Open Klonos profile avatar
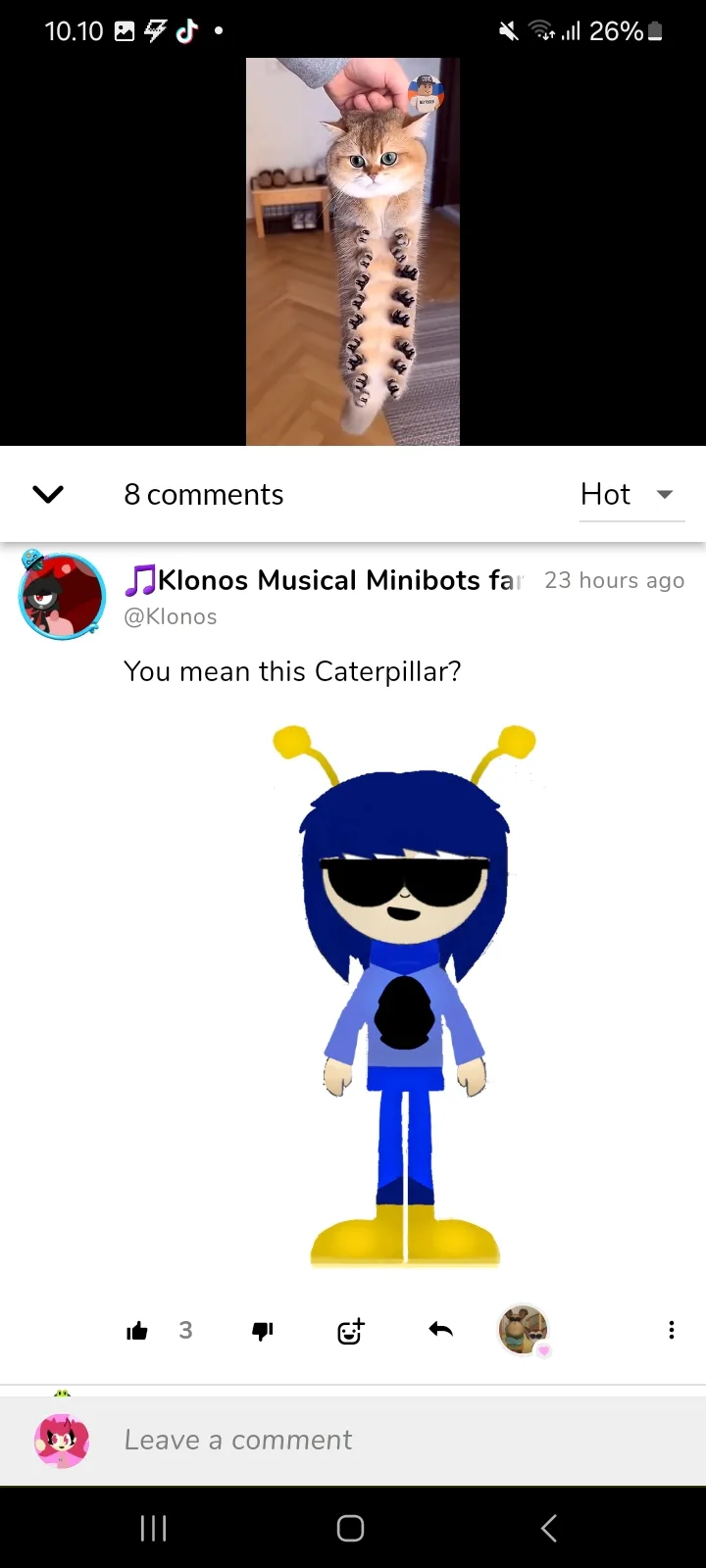706x1568 pixels. click(62, 595)
